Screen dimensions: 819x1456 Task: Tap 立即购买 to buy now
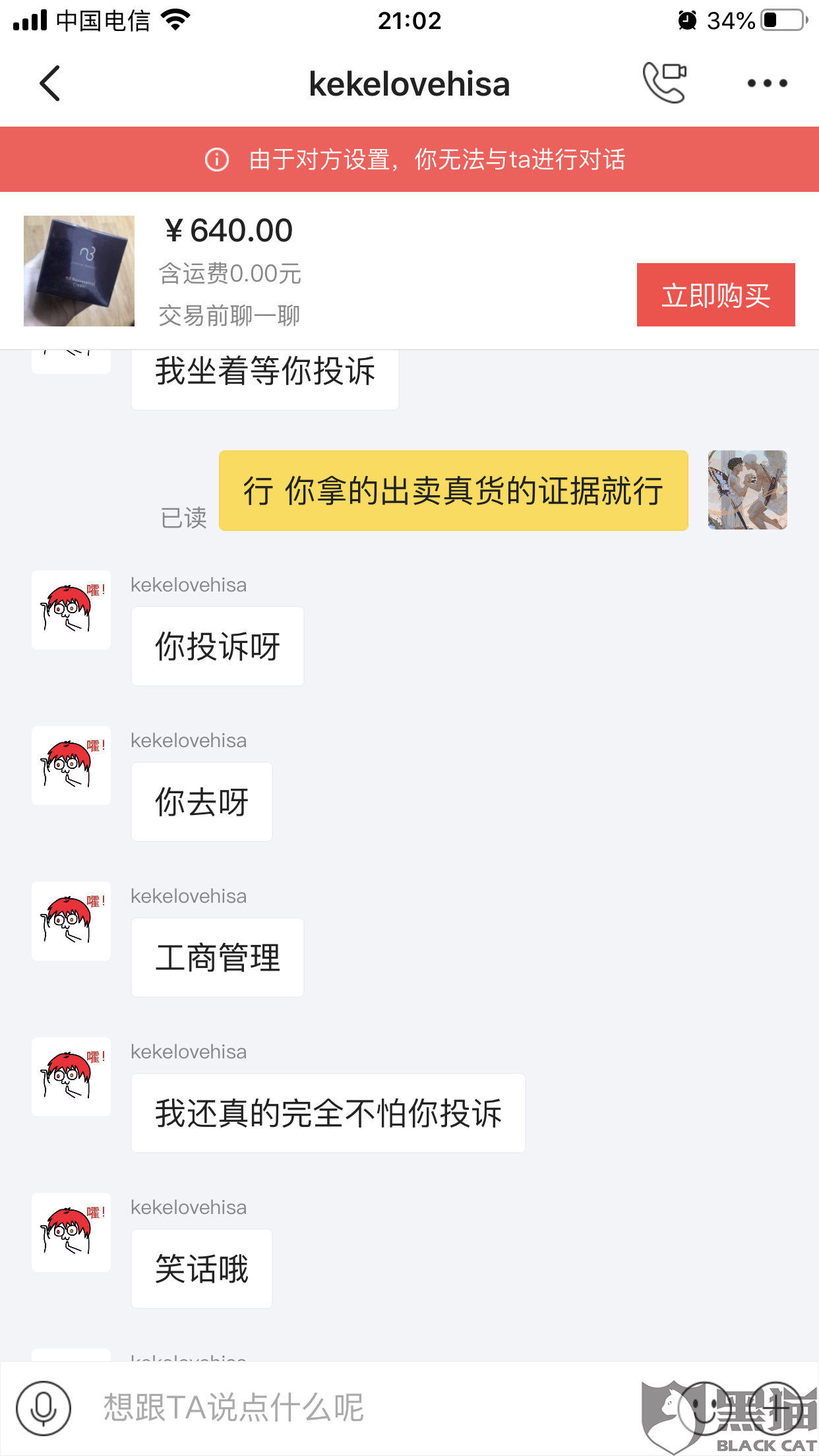point(715,295)
